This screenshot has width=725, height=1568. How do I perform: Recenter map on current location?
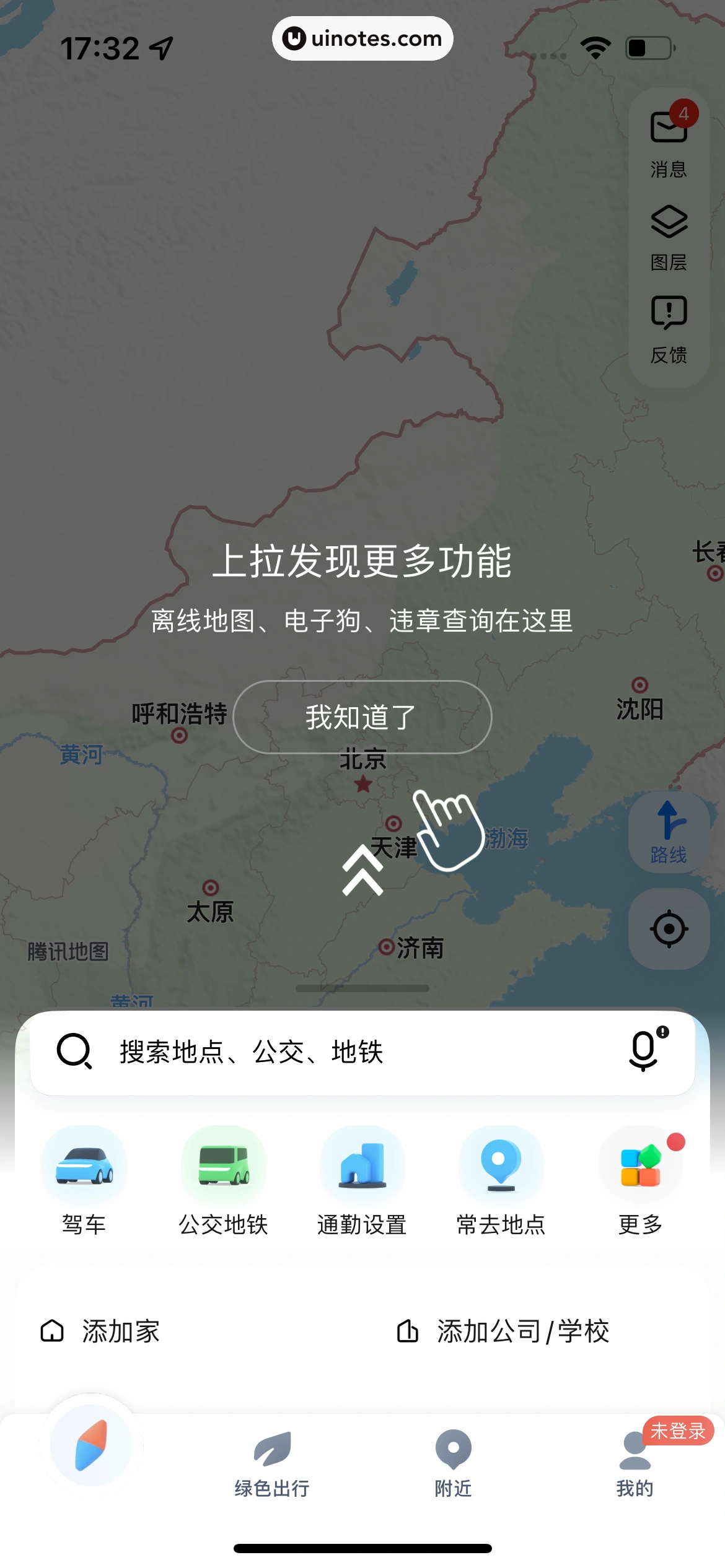669,928
